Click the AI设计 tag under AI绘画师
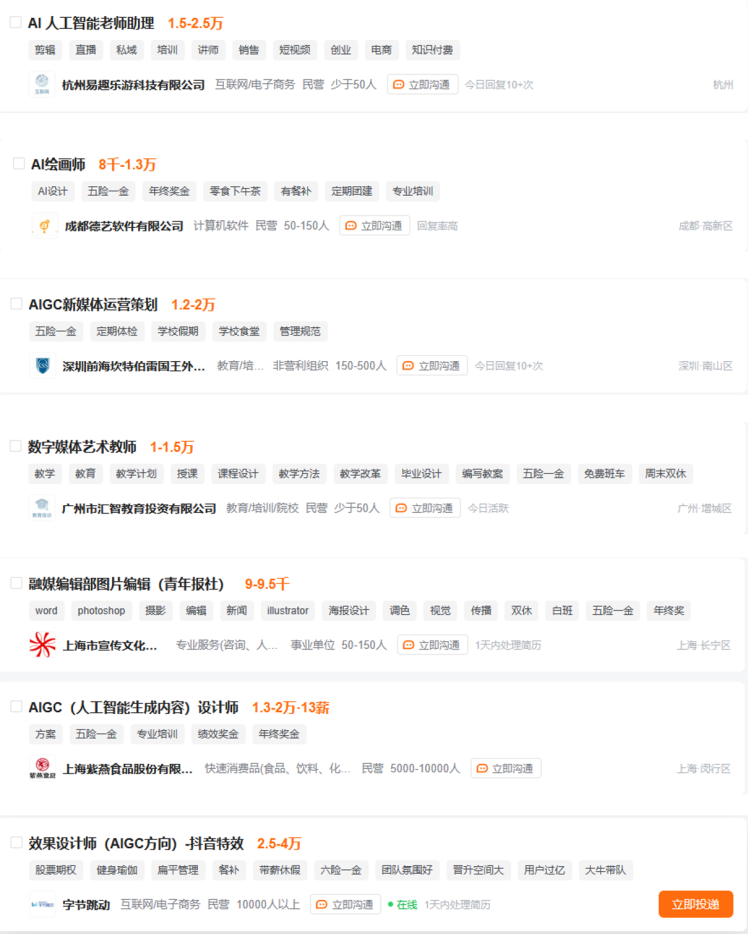This screenshot has width=748, height=934. [x=52, y=191]
